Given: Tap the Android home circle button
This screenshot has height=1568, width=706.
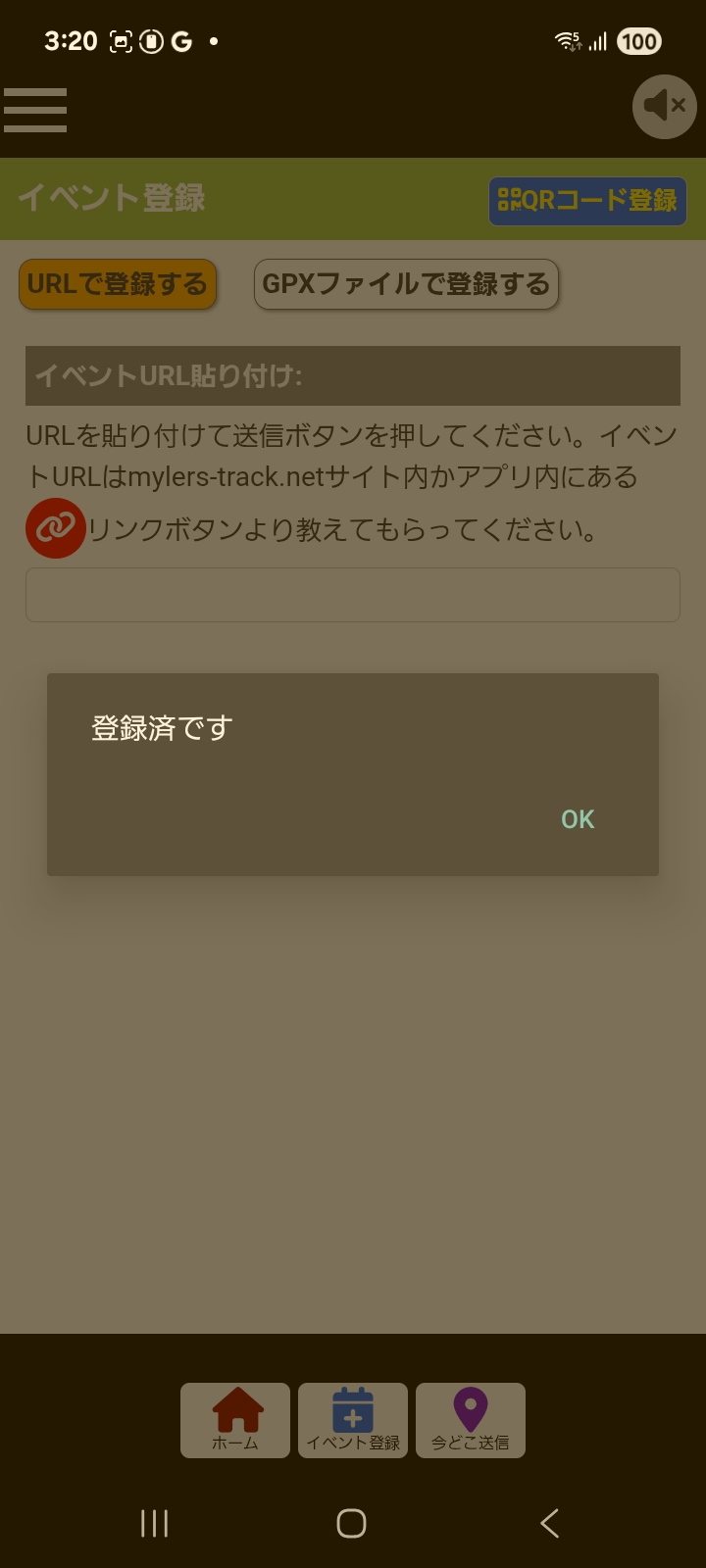Looking at the screenshot, I should 352,1525.
